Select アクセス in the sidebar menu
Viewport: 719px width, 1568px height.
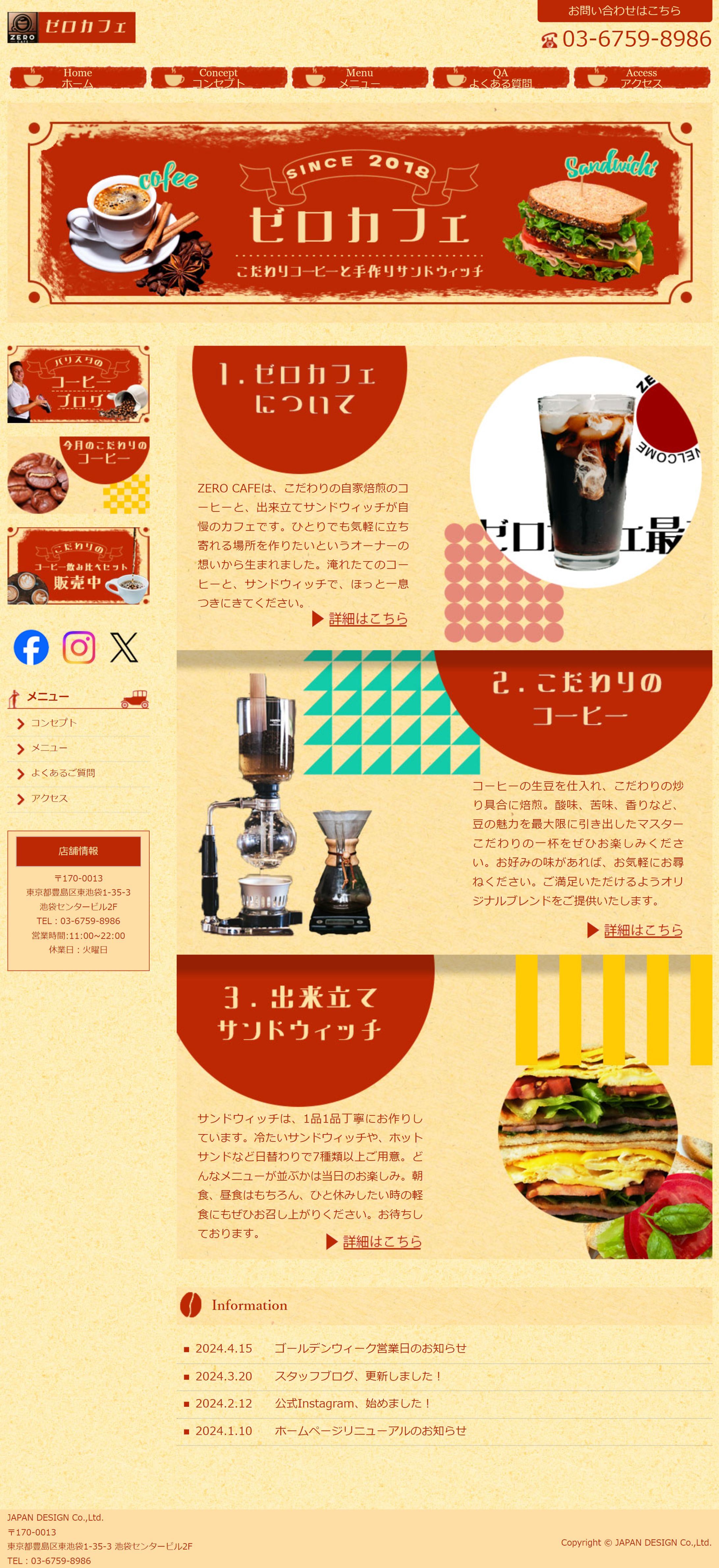coord(49,798)
